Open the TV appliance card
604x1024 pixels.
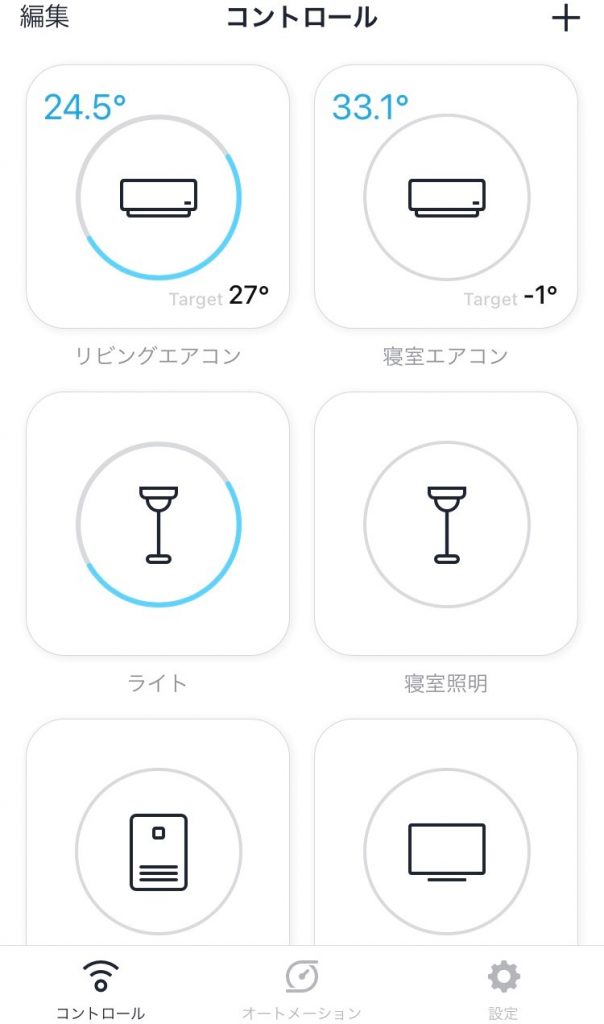click(x=446, y=833)
